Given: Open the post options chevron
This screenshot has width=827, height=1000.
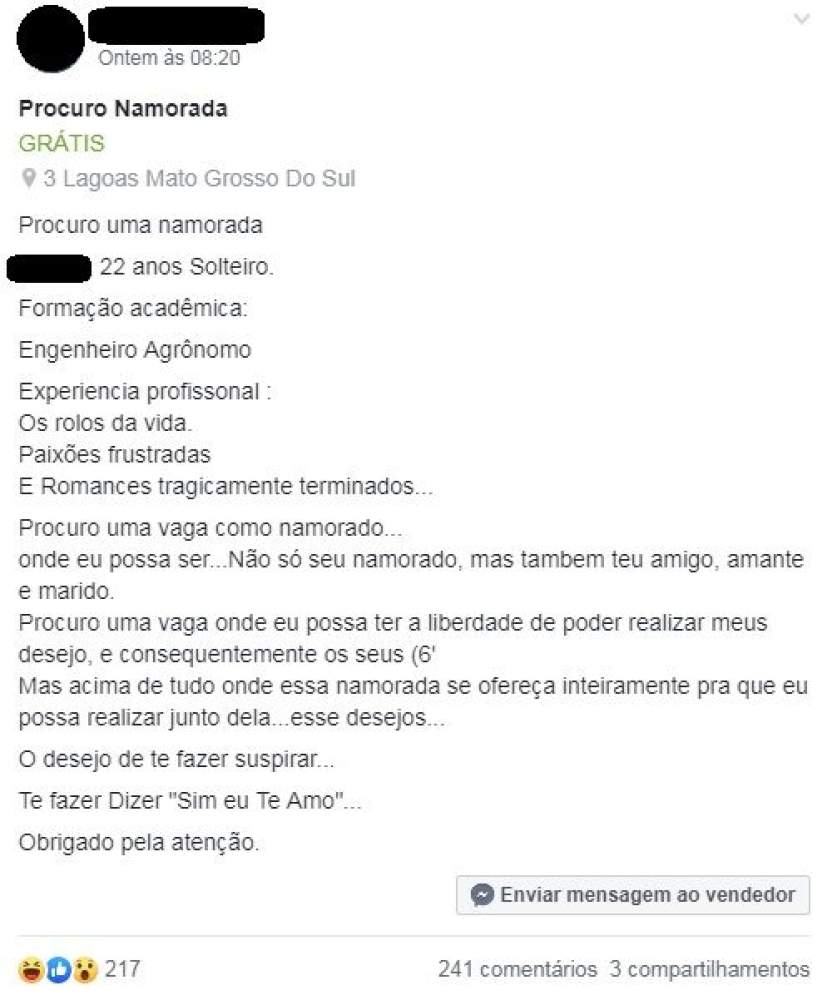Looking at the screenshot, I should pos(801,19).
